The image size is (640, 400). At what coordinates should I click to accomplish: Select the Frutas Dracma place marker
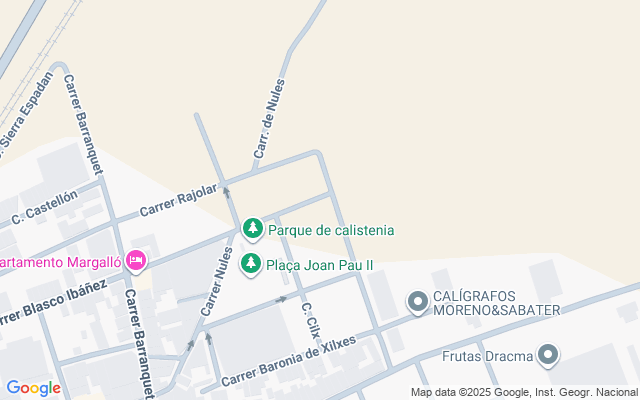(x=548, y=355)
